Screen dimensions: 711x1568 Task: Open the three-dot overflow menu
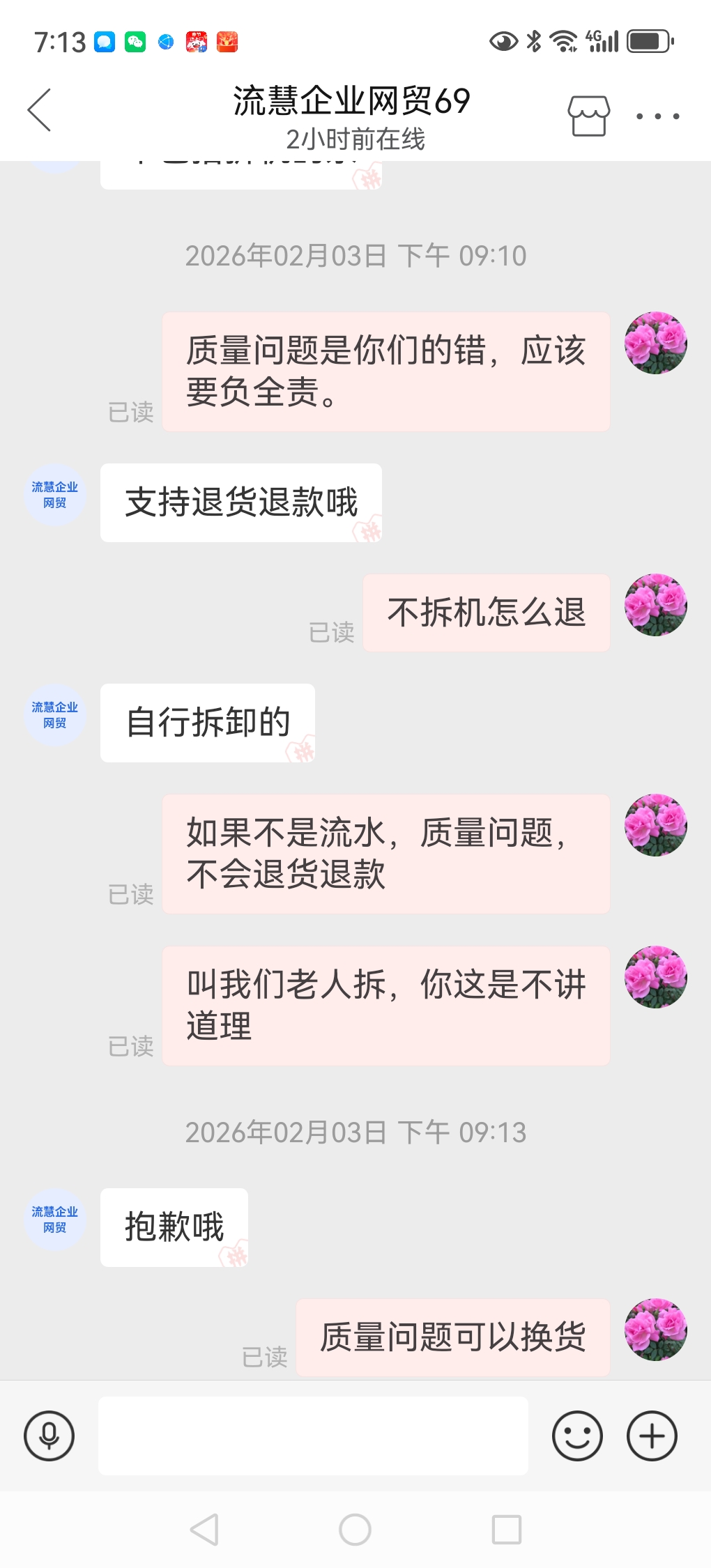click(x=657, y=116)
